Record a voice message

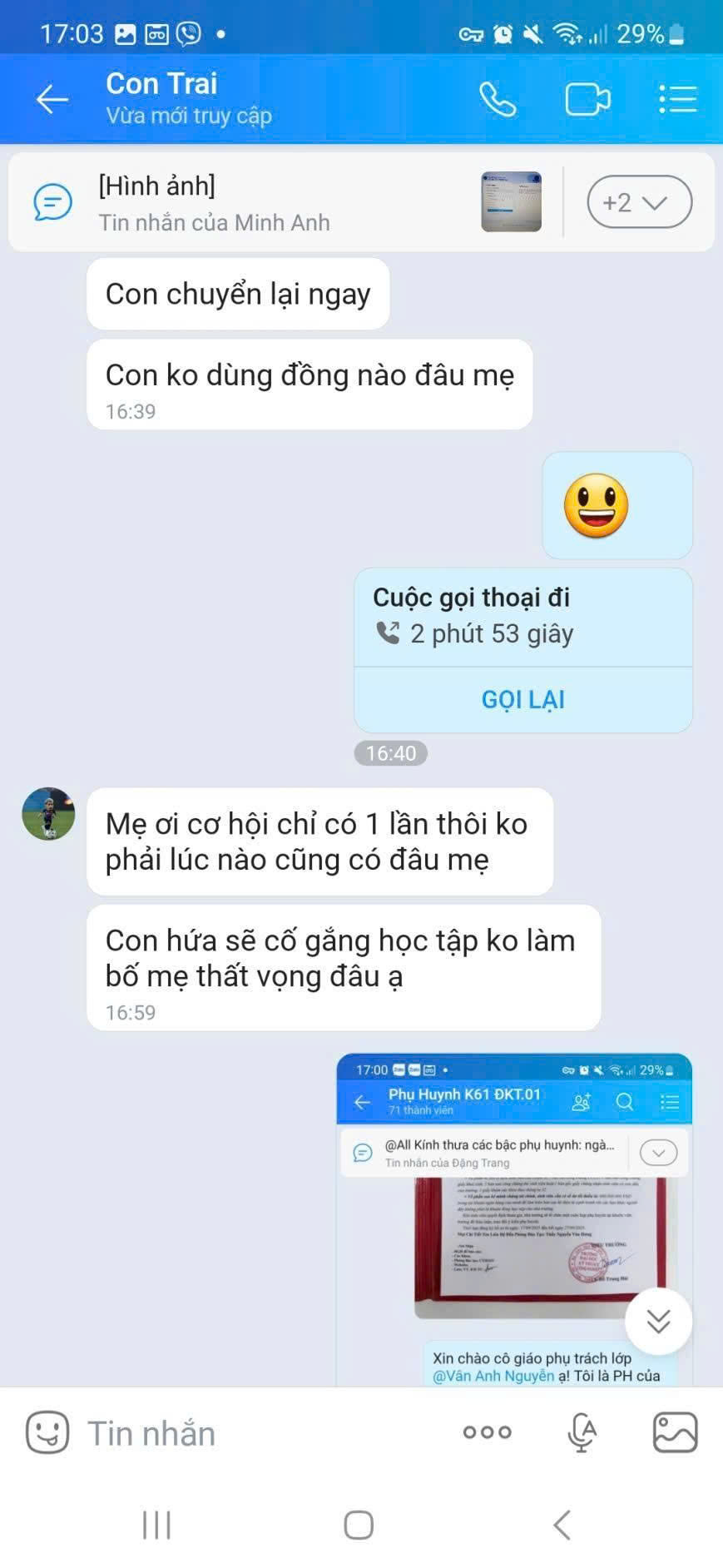pos(582,1432)
